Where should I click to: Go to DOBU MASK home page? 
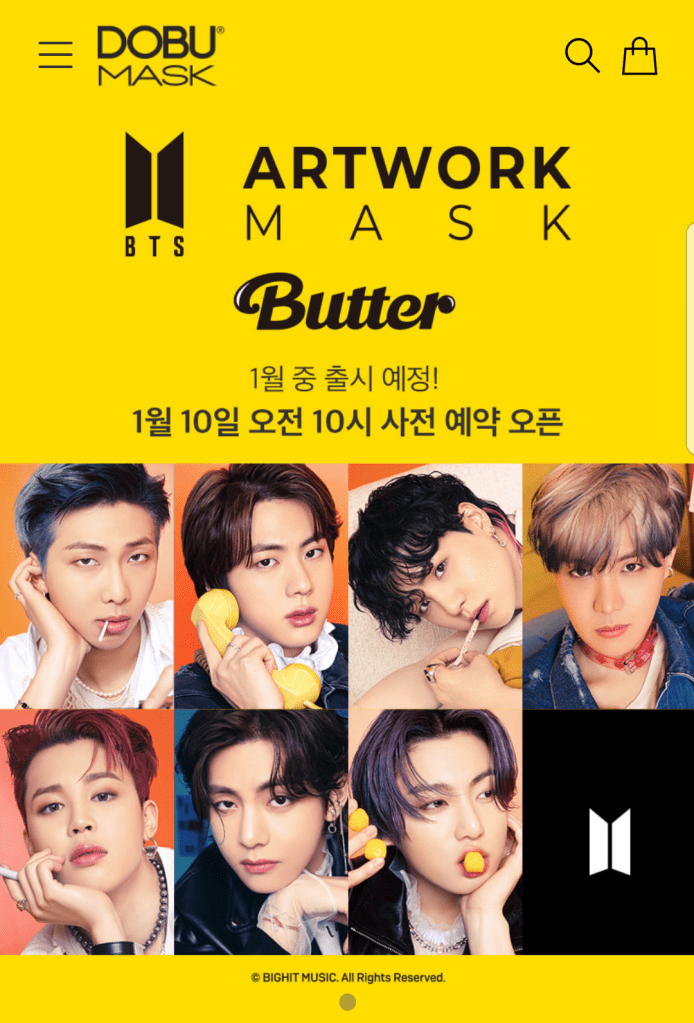click(x=160, y=56)
